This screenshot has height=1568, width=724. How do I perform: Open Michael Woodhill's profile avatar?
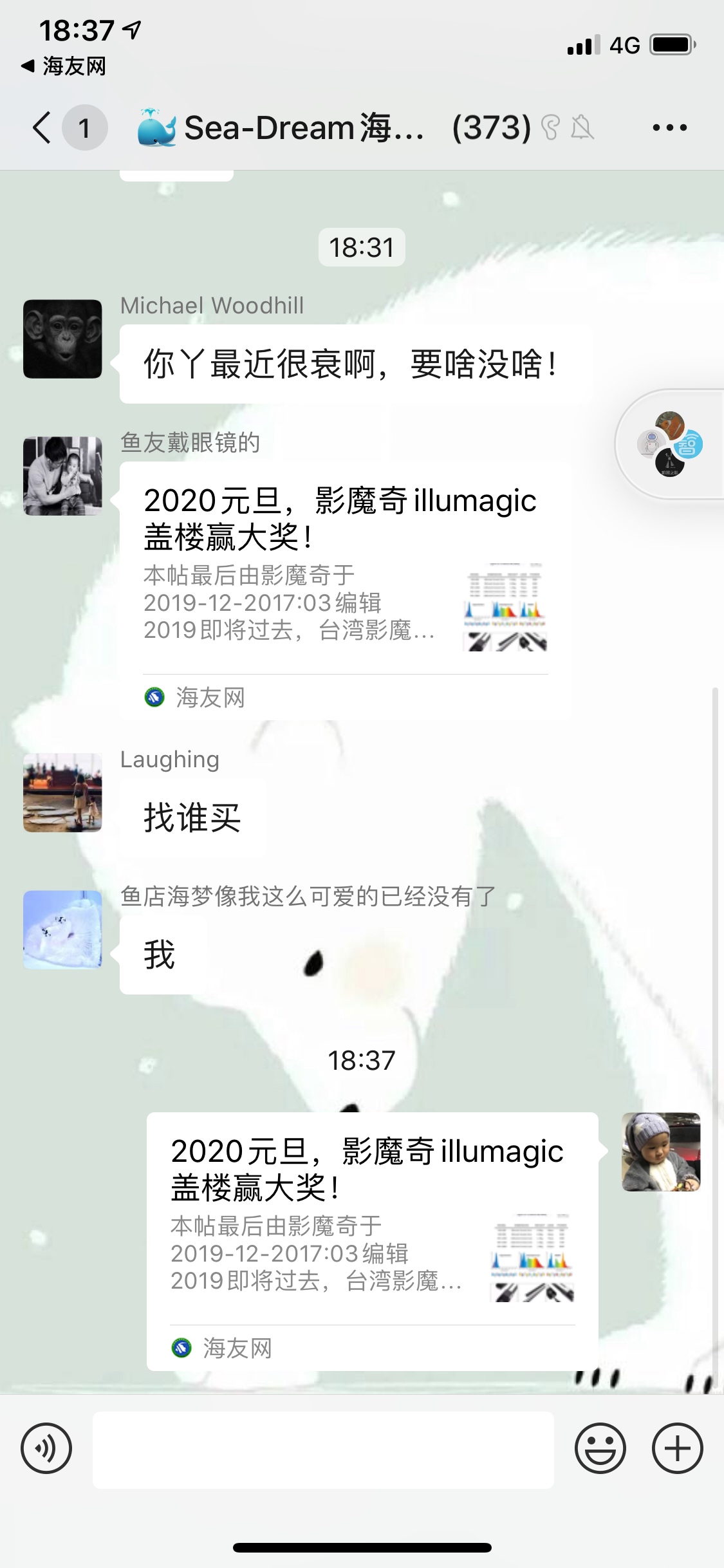click(62, 339)
